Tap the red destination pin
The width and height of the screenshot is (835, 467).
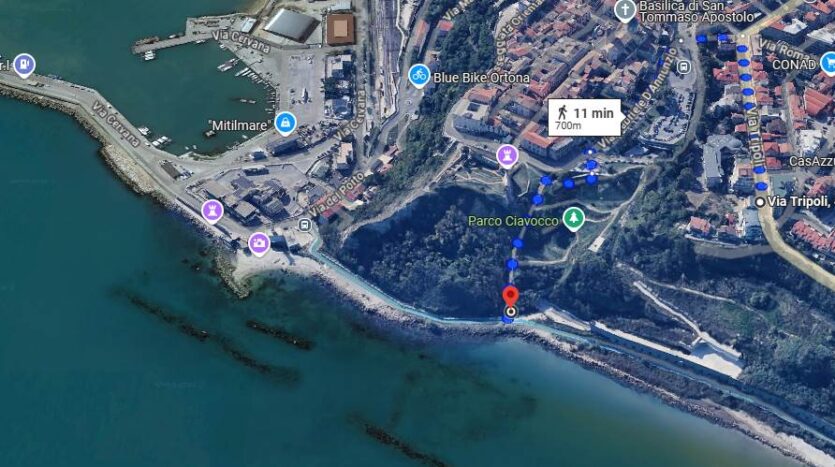[510, 297]
